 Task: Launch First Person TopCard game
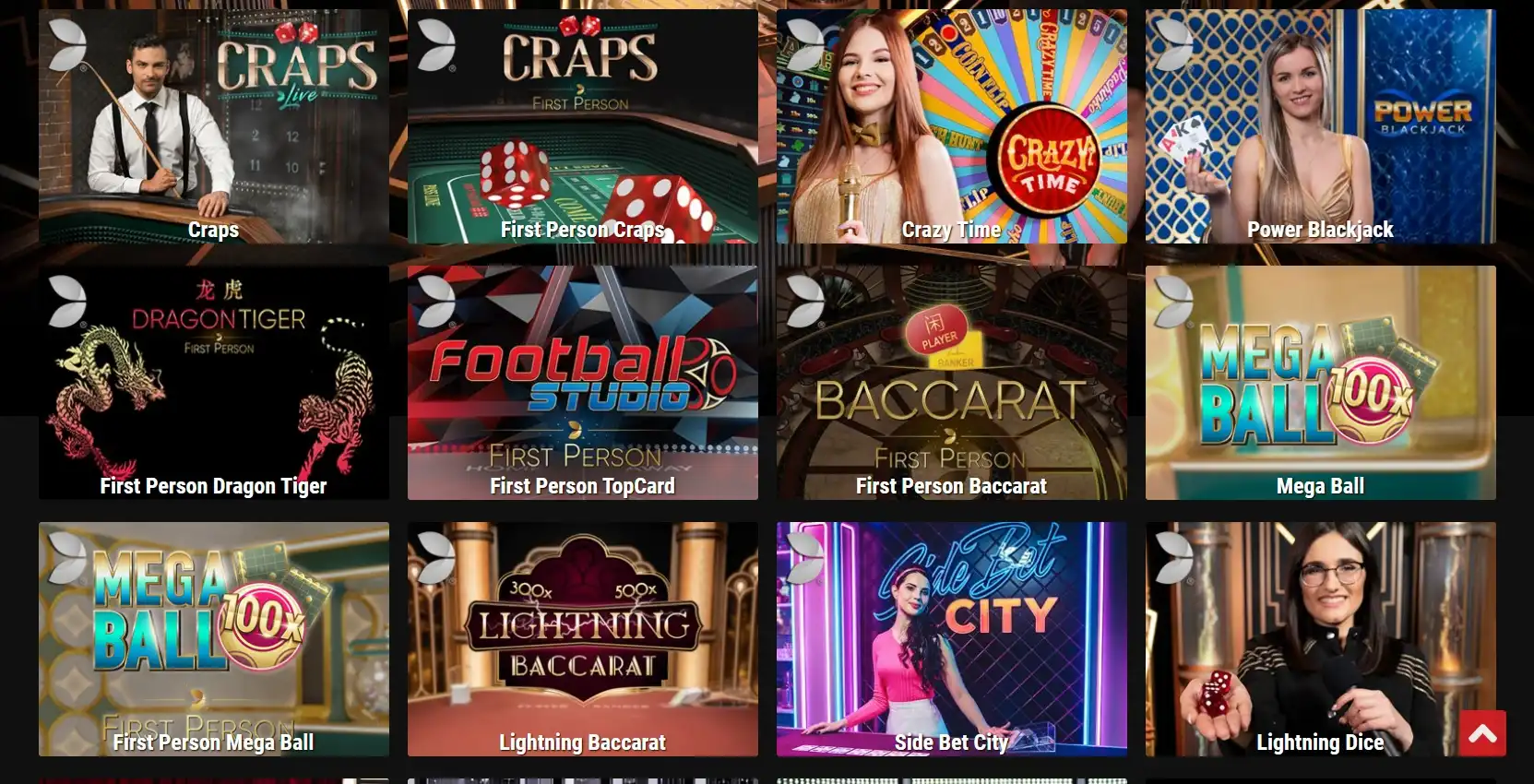582,383
